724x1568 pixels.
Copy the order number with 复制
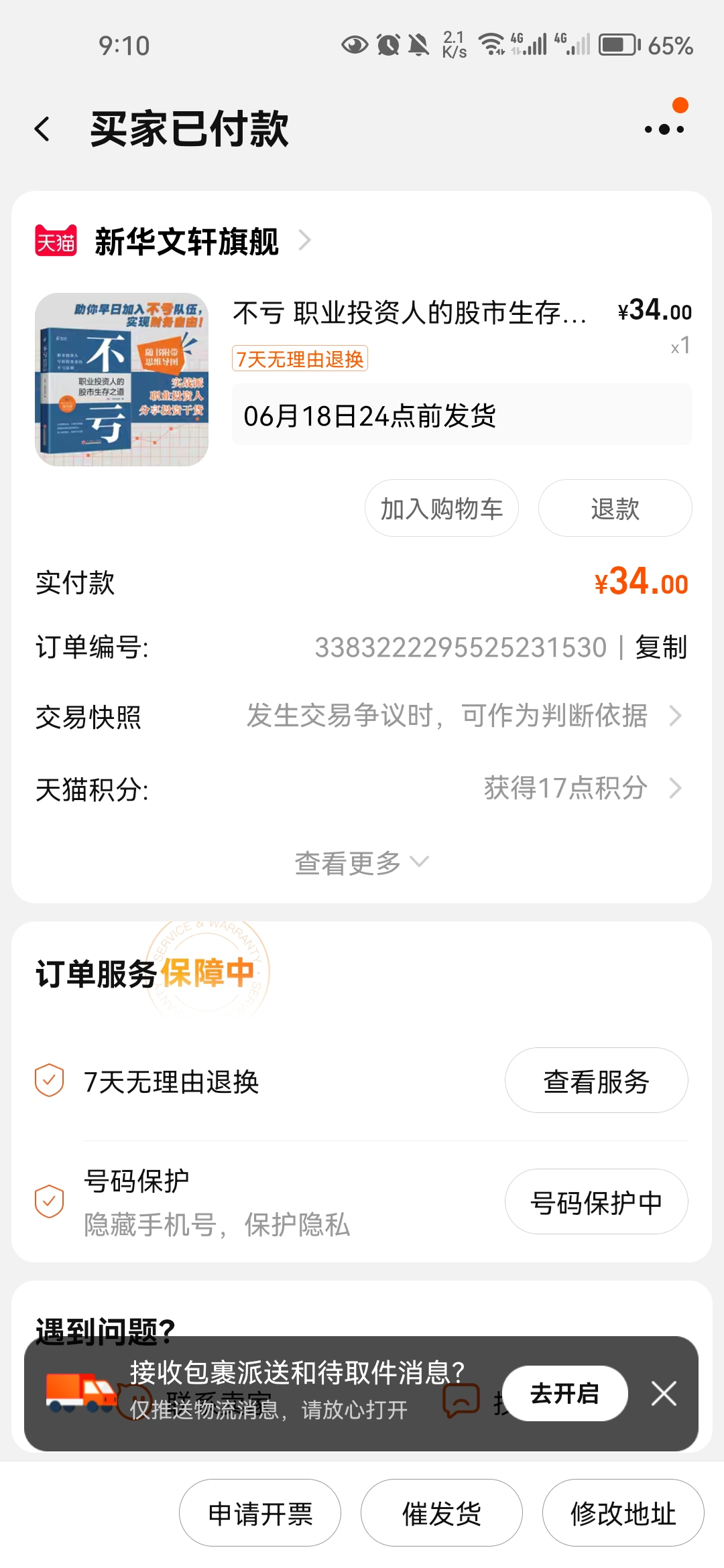coord(661,647)
